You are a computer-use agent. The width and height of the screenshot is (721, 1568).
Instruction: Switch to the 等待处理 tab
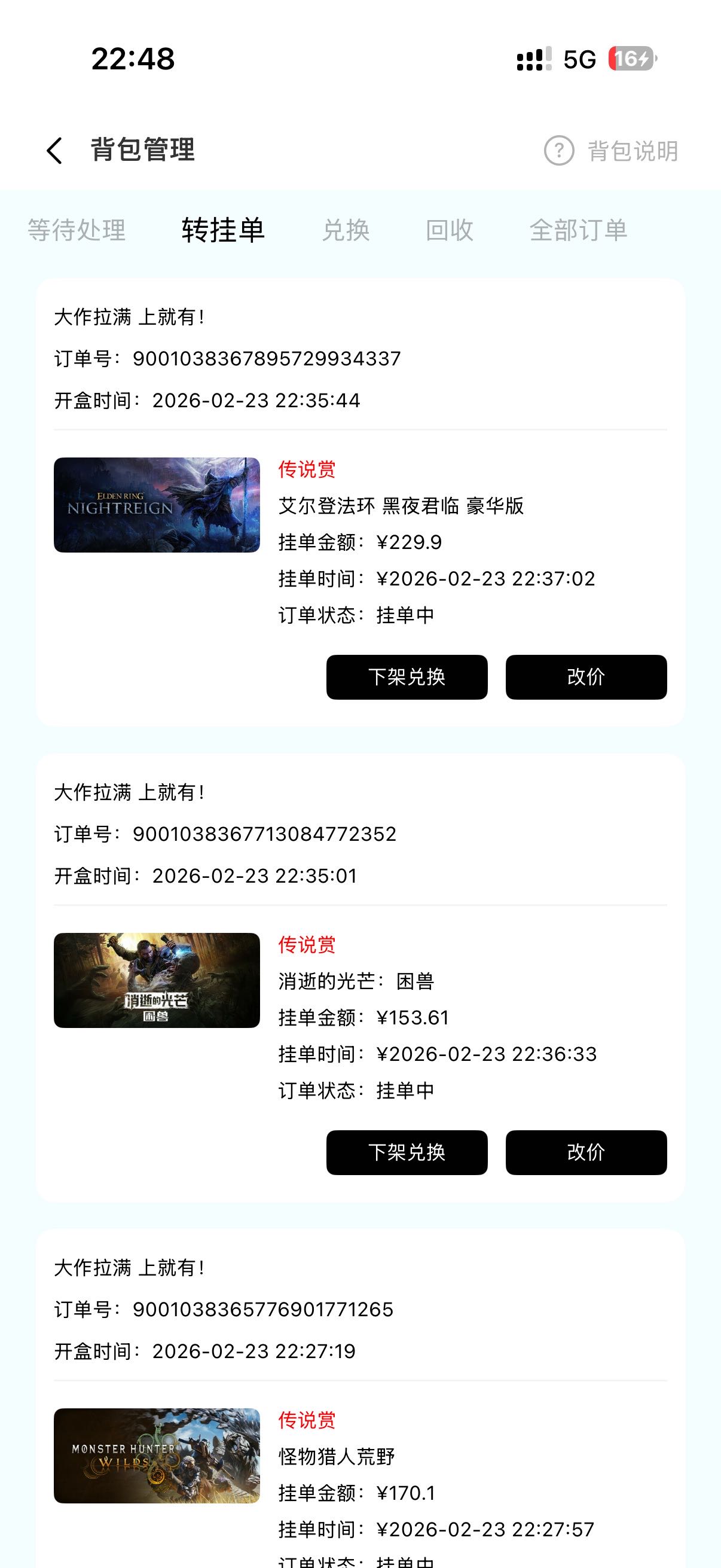(77, 230)
